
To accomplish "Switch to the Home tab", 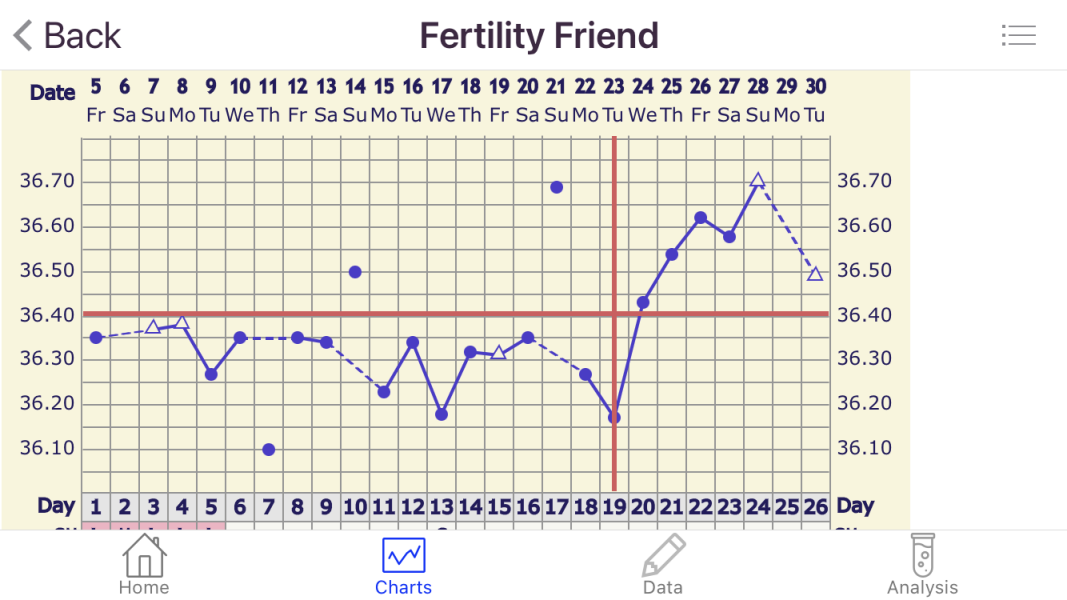I will [x=144, y=565].
